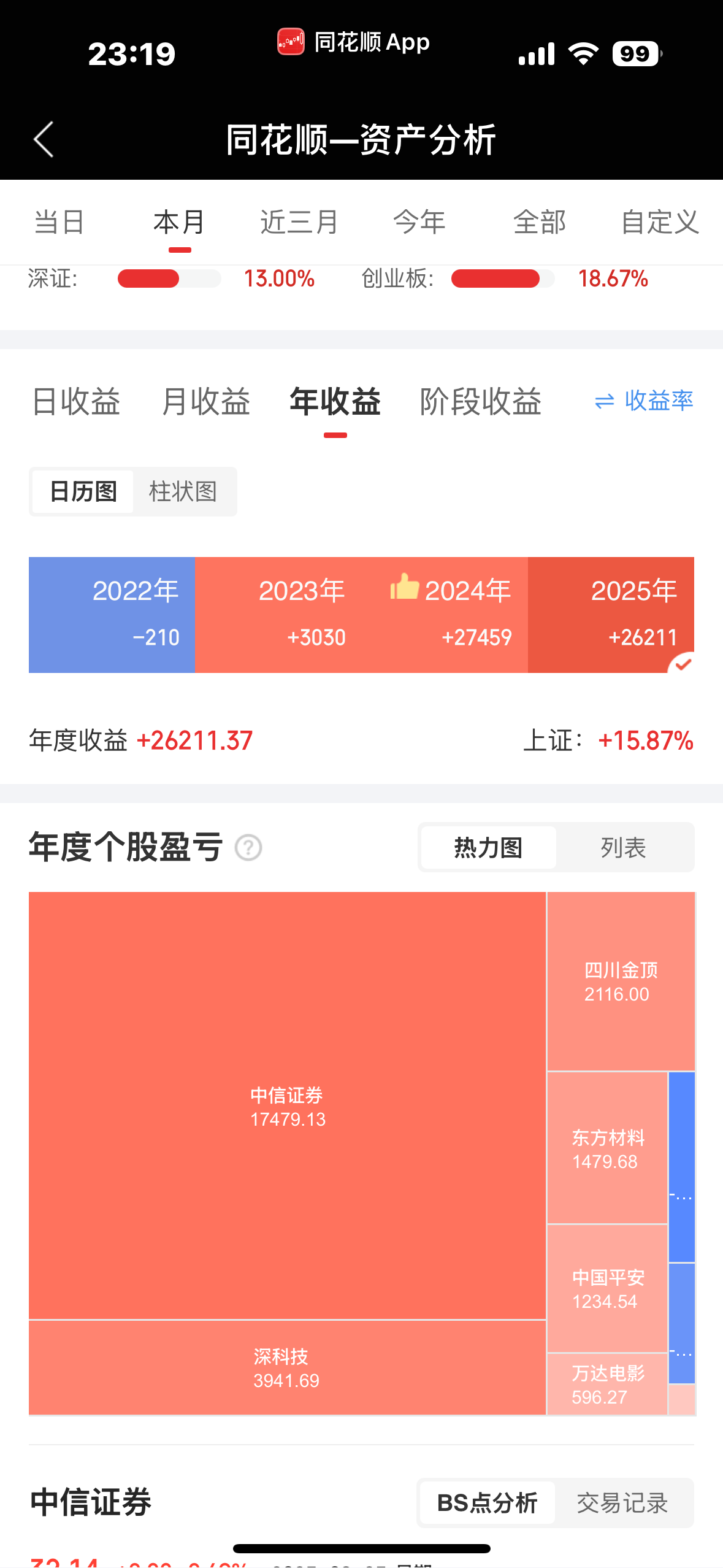Open the 全部 period tab

tap(539, 222)
